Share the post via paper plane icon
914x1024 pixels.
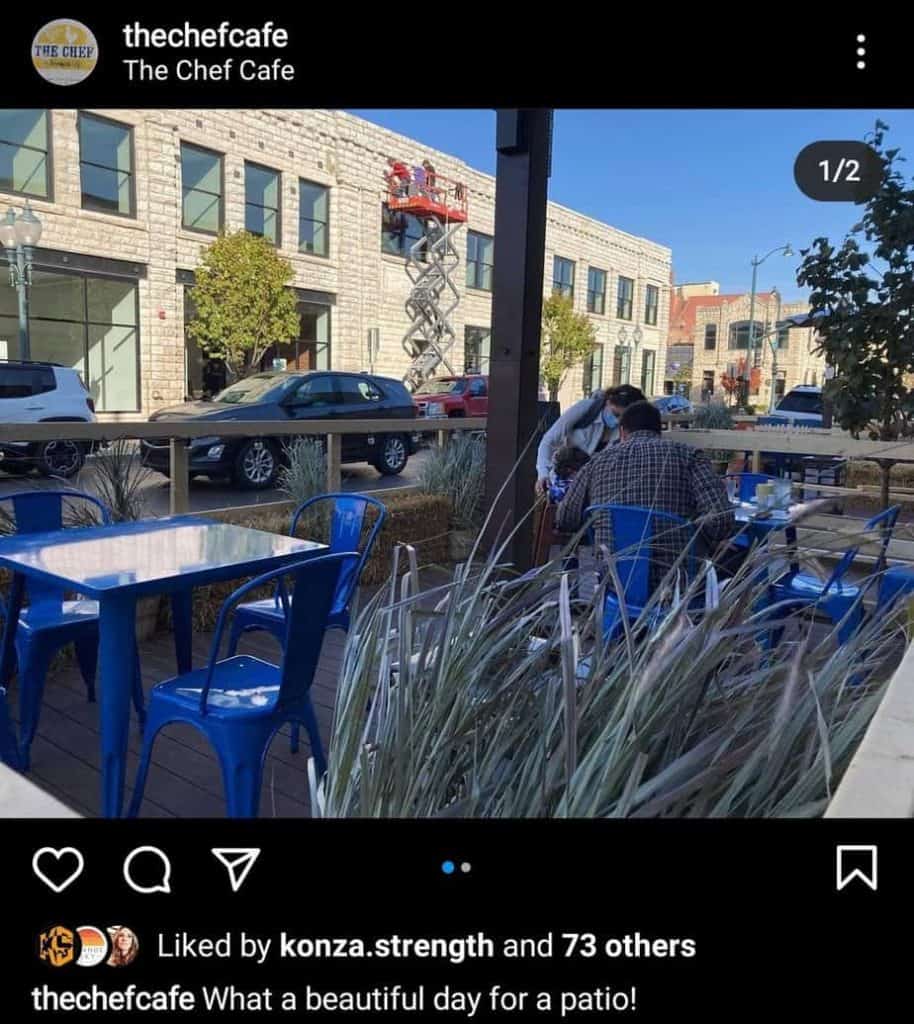[237, 868]
